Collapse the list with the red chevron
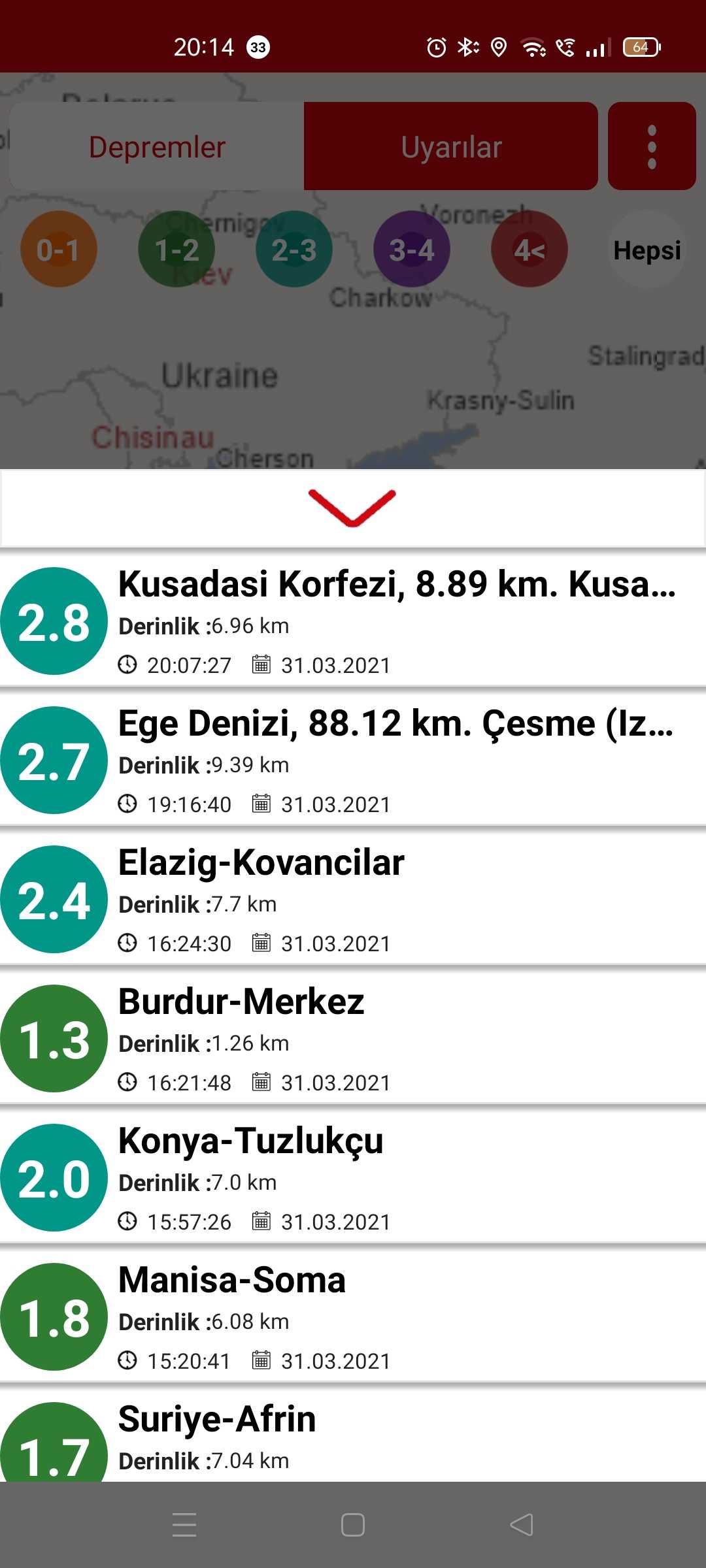The image size is (706, 1568). click(352, 508)
